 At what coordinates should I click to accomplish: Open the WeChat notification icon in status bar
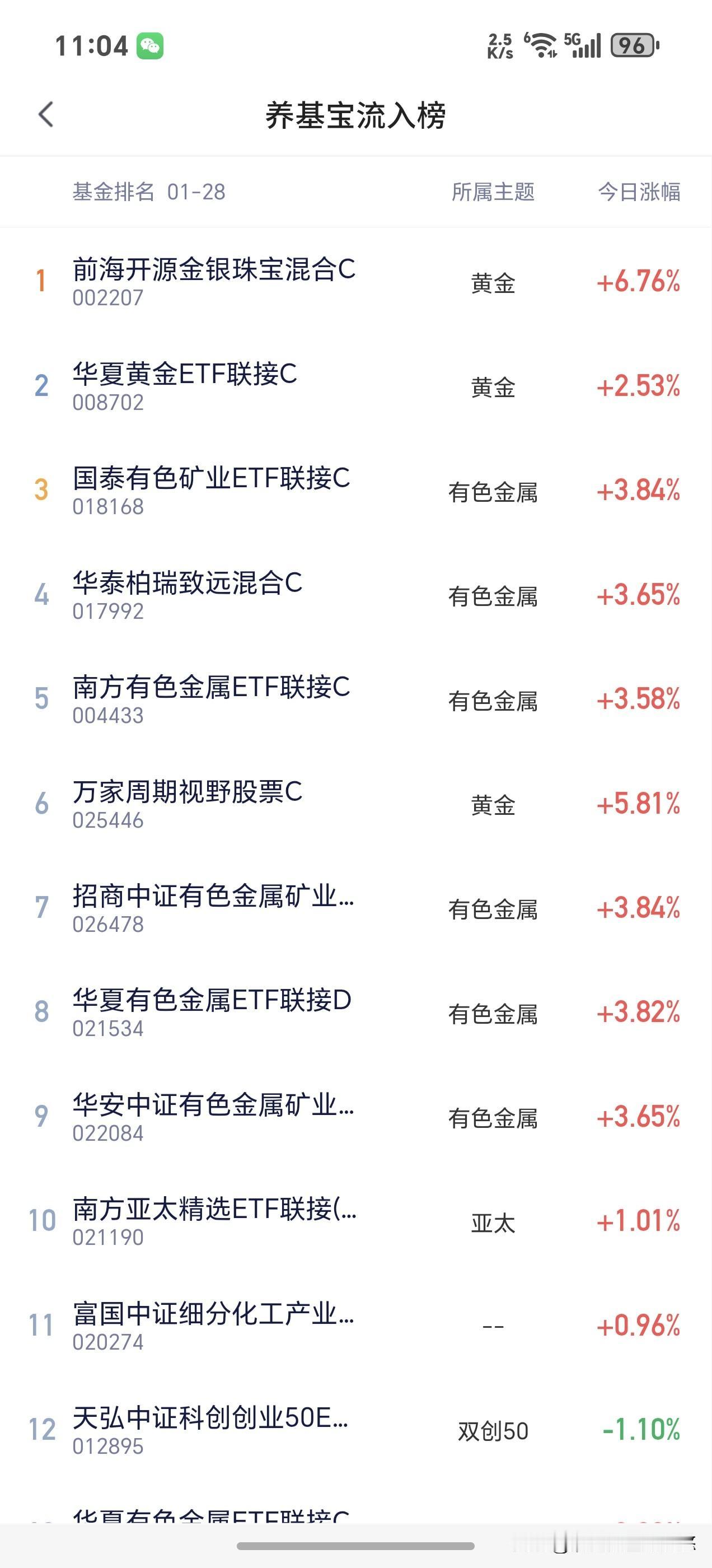click(x=151, y=44)
